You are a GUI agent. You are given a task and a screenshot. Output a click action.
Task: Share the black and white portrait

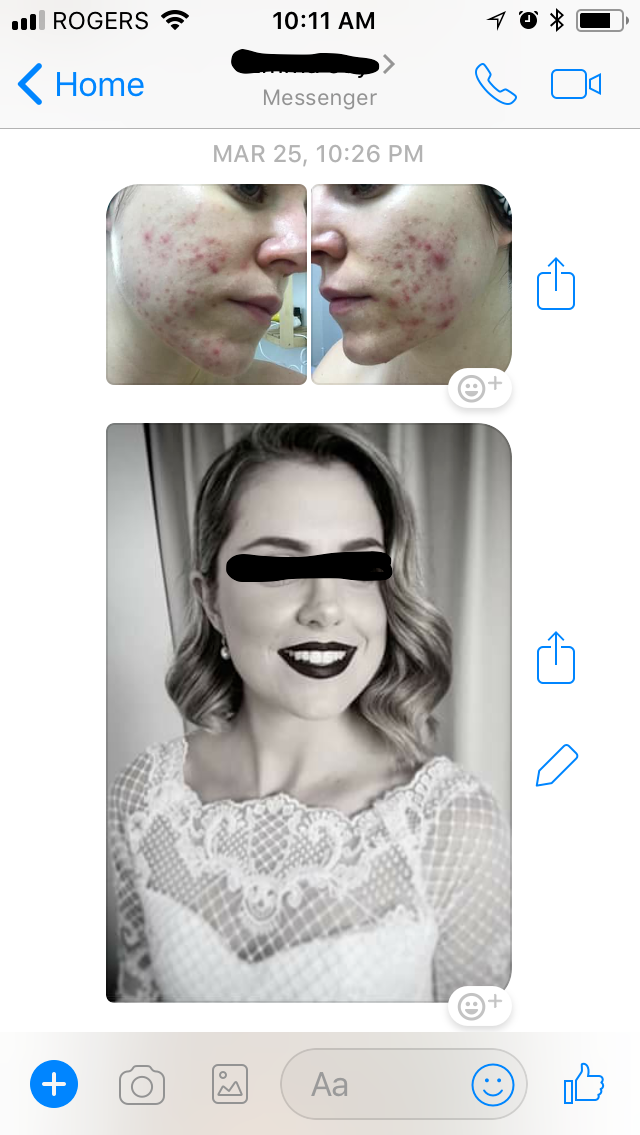(556, 658)
